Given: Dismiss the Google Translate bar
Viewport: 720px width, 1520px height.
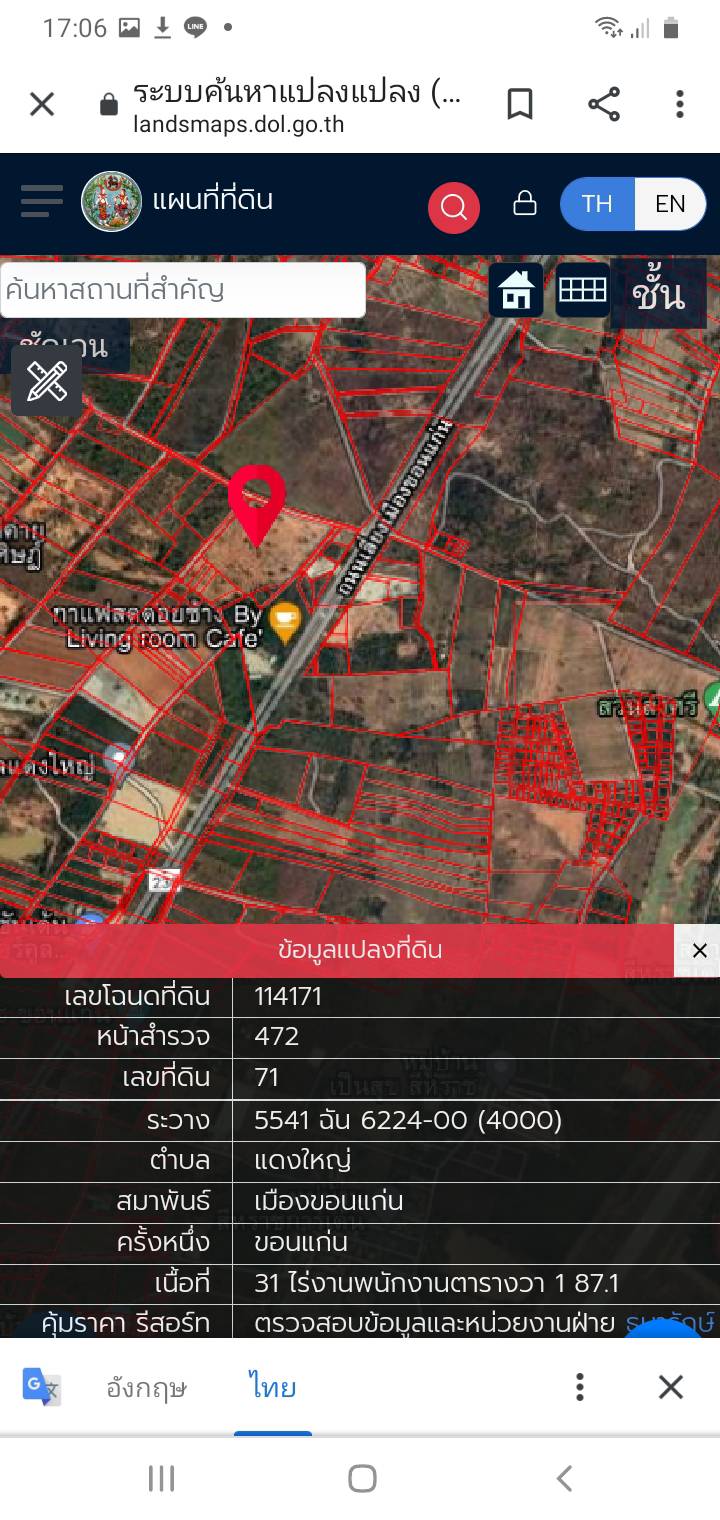Looking at the screenshot, I should point(670,1387).
